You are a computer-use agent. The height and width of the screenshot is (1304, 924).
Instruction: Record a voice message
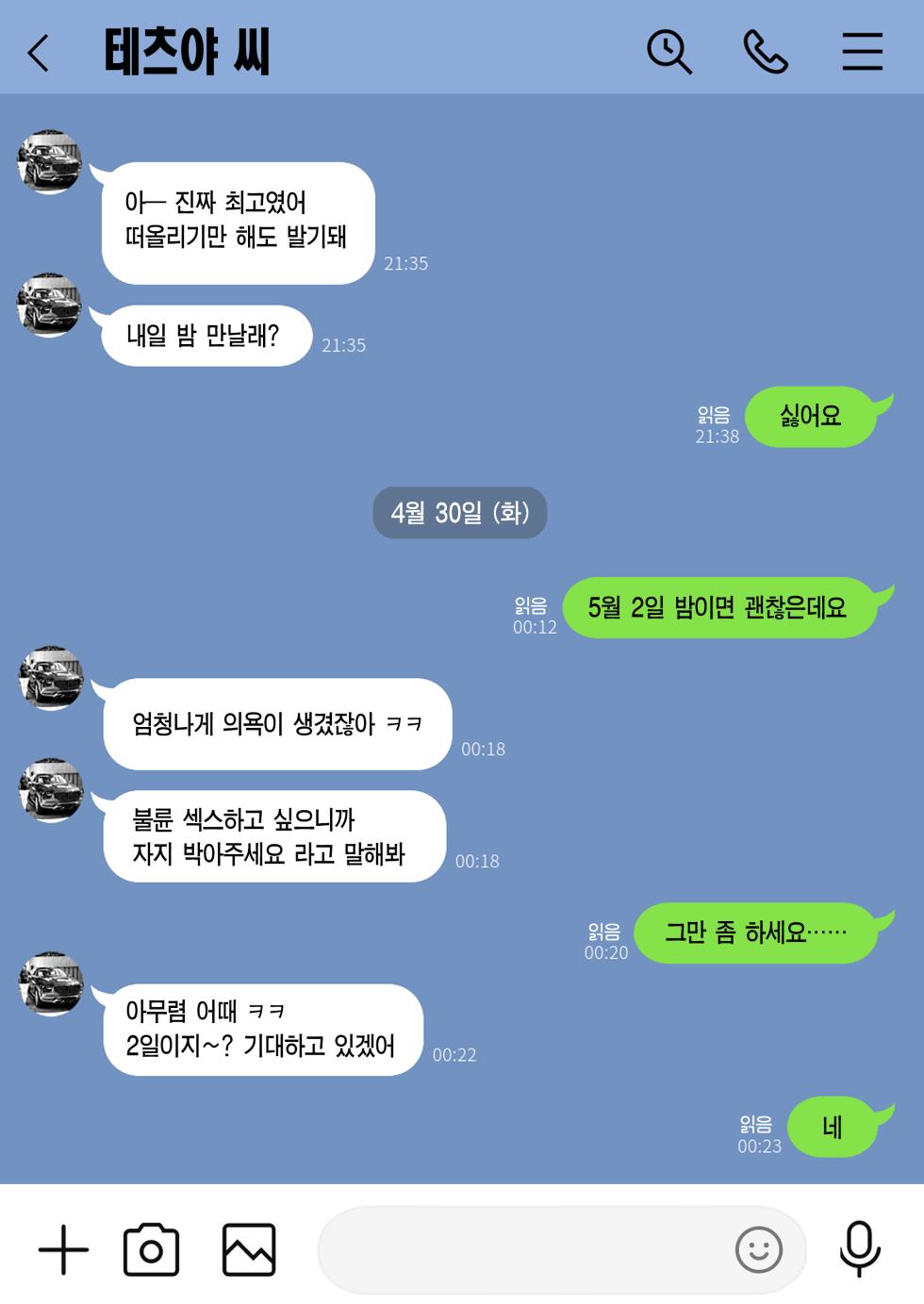pyautogui.click(x=860, y=1248)
